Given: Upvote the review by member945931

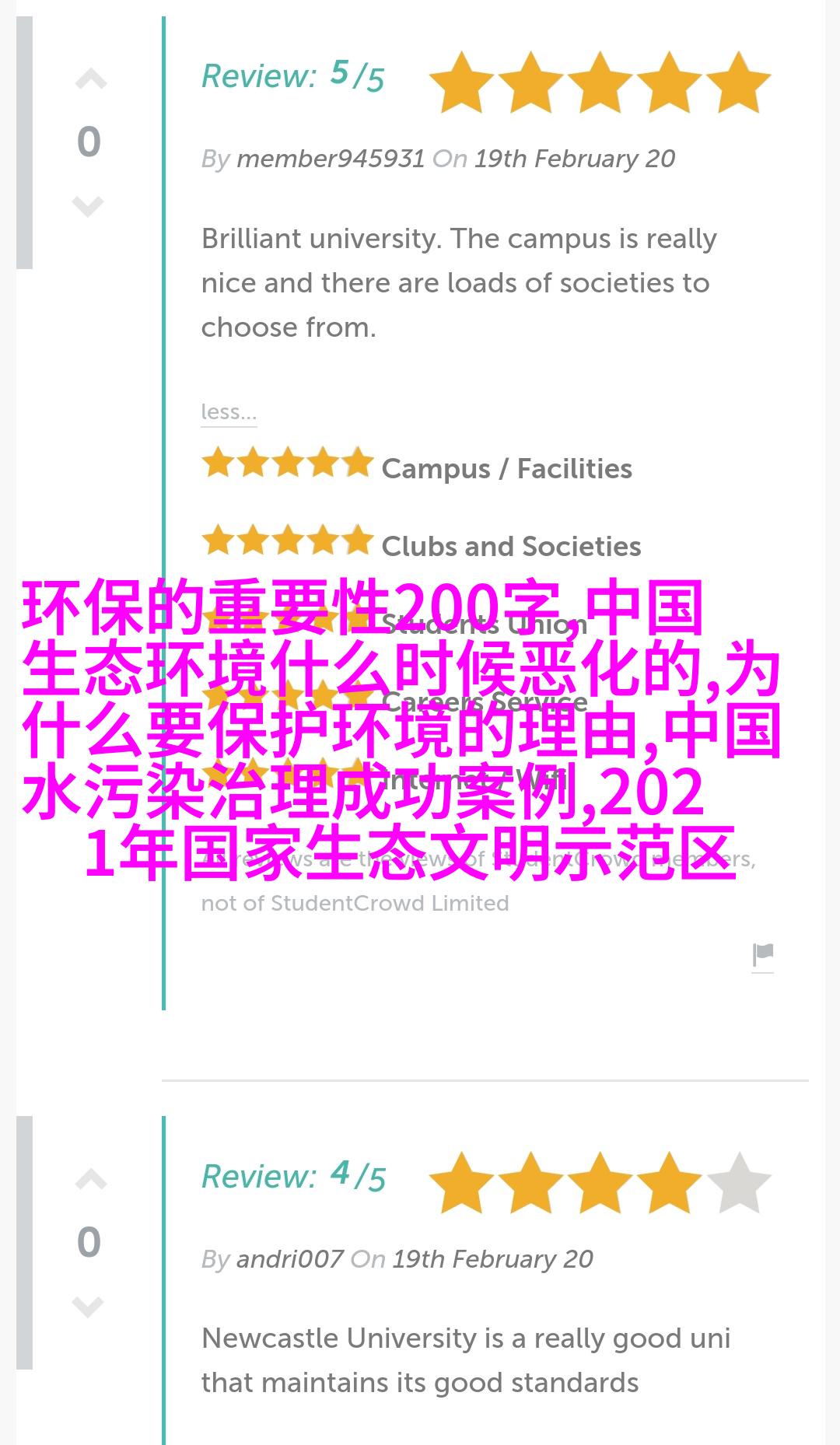Looking at the screenshot, I should coord(90,79).
